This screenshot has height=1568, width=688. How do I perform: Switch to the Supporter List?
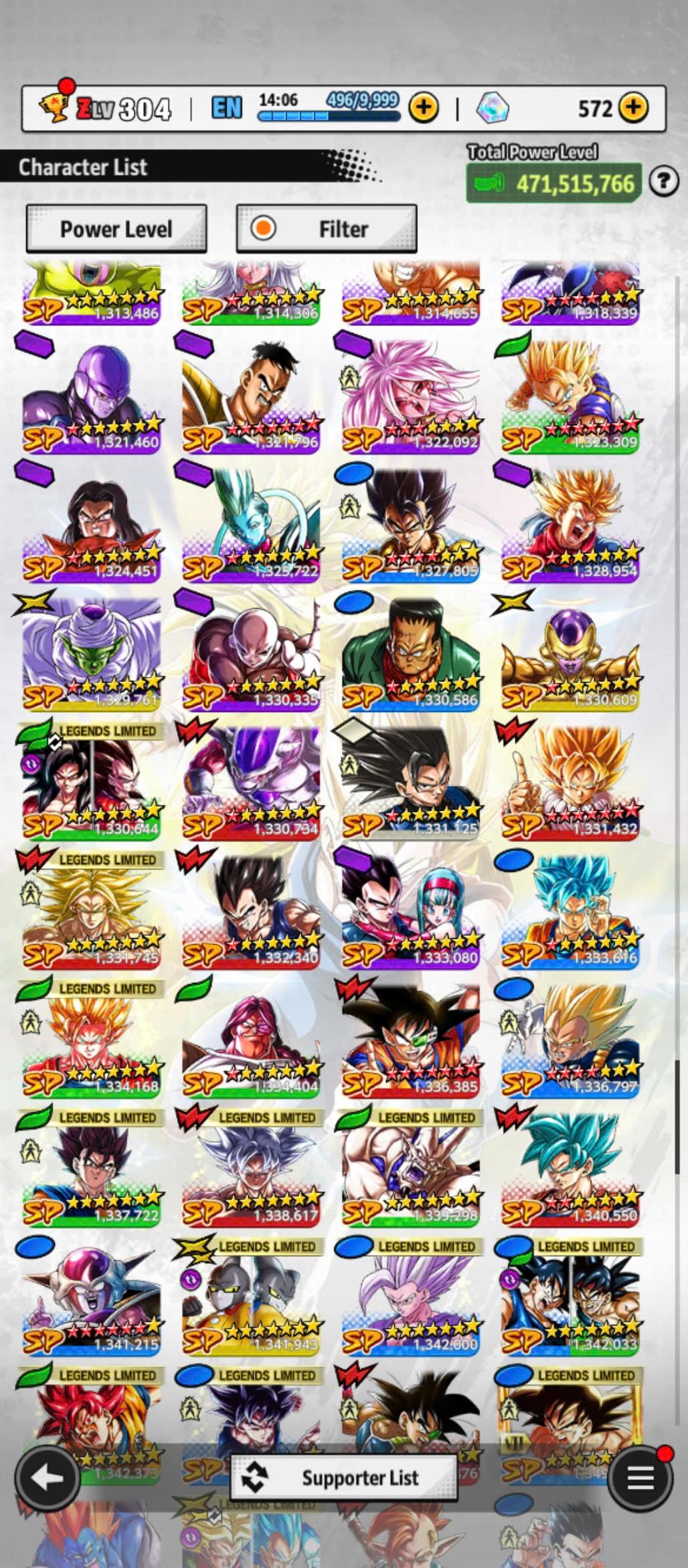pyautogui.click(x=344, y=1478)
